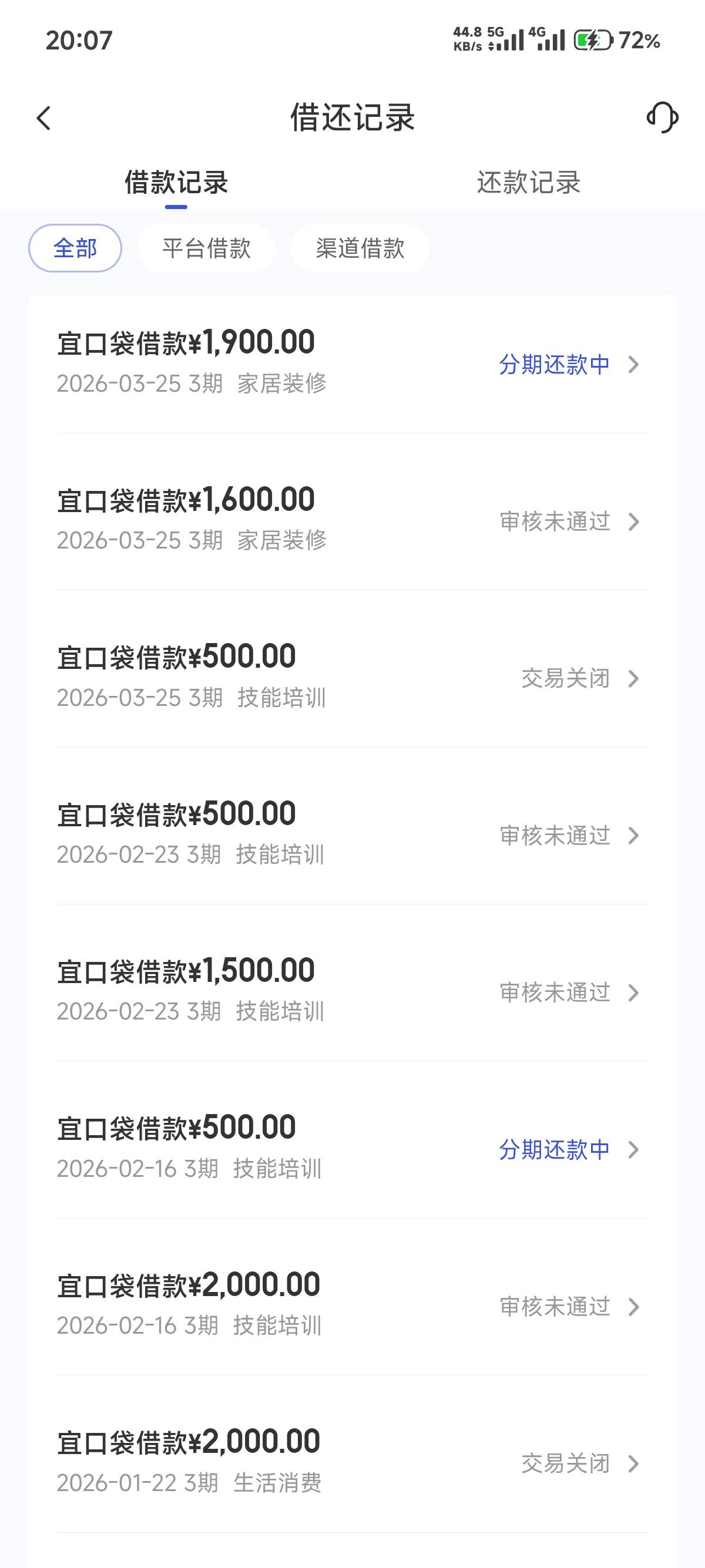Image resolution: width=705 pixels, height=1568 pixels.
Task: Filter by 渠道借款
Action: (360, 248)
